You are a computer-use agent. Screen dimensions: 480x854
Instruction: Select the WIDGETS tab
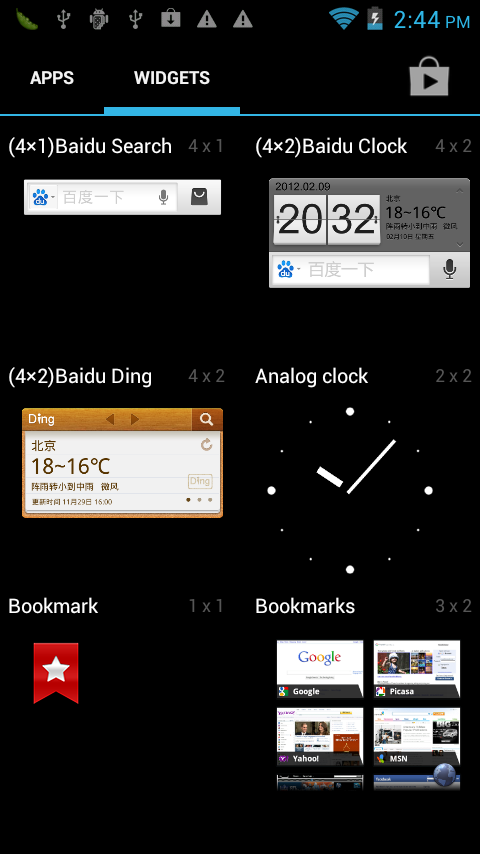172,78
